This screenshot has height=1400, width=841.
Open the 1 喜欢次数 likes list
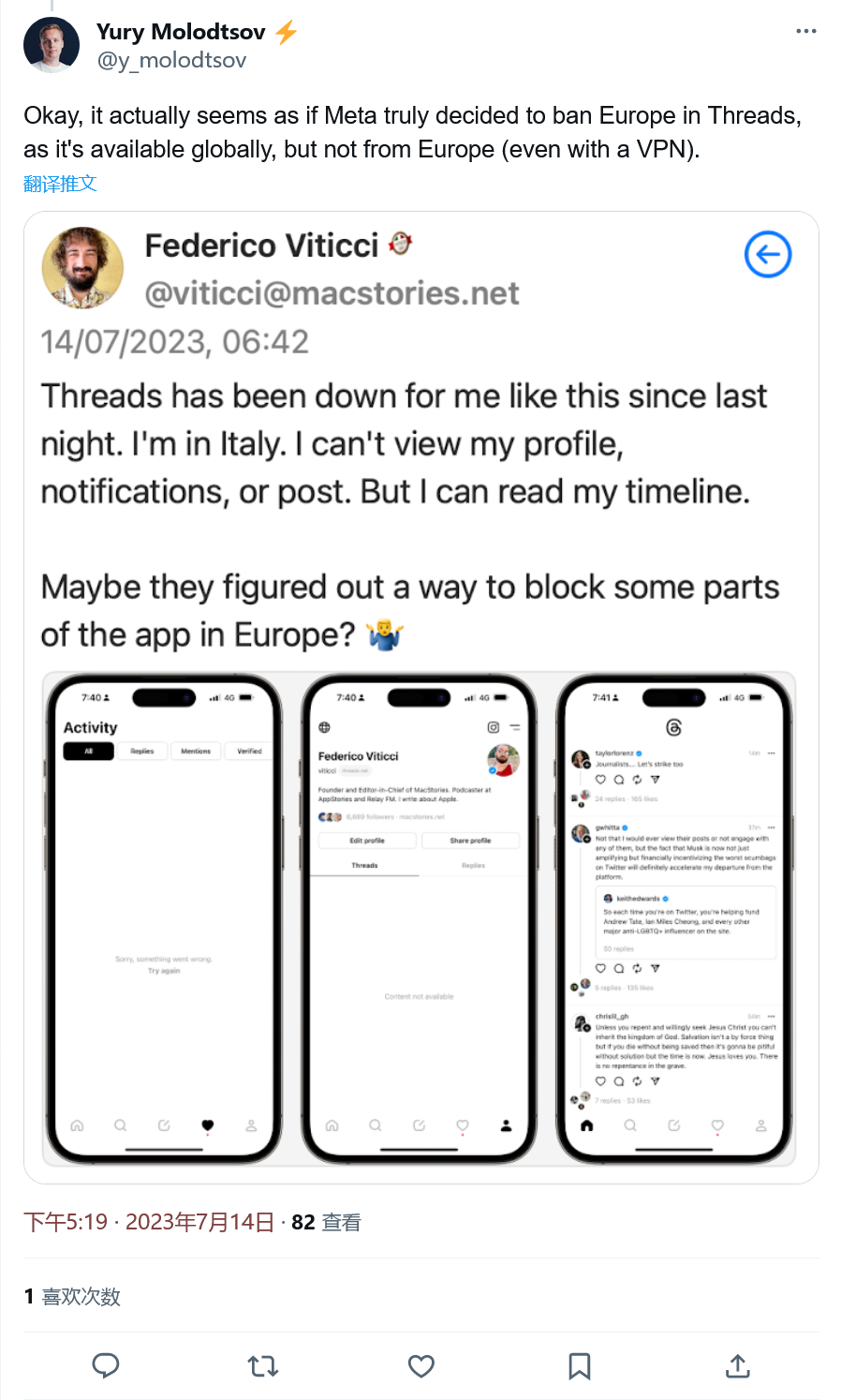point(72,1297)
